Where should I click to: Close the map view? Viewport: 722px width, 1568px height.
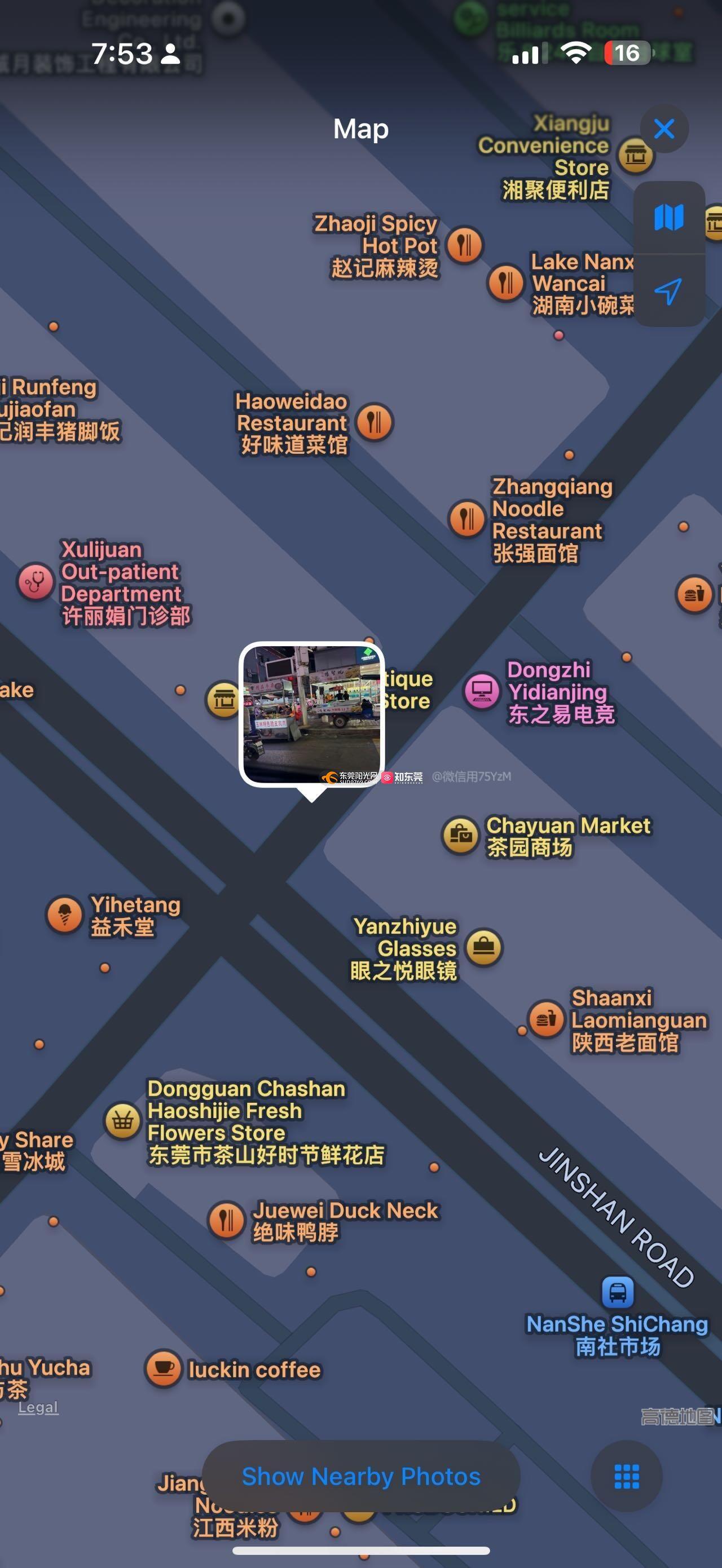(663, 129)
